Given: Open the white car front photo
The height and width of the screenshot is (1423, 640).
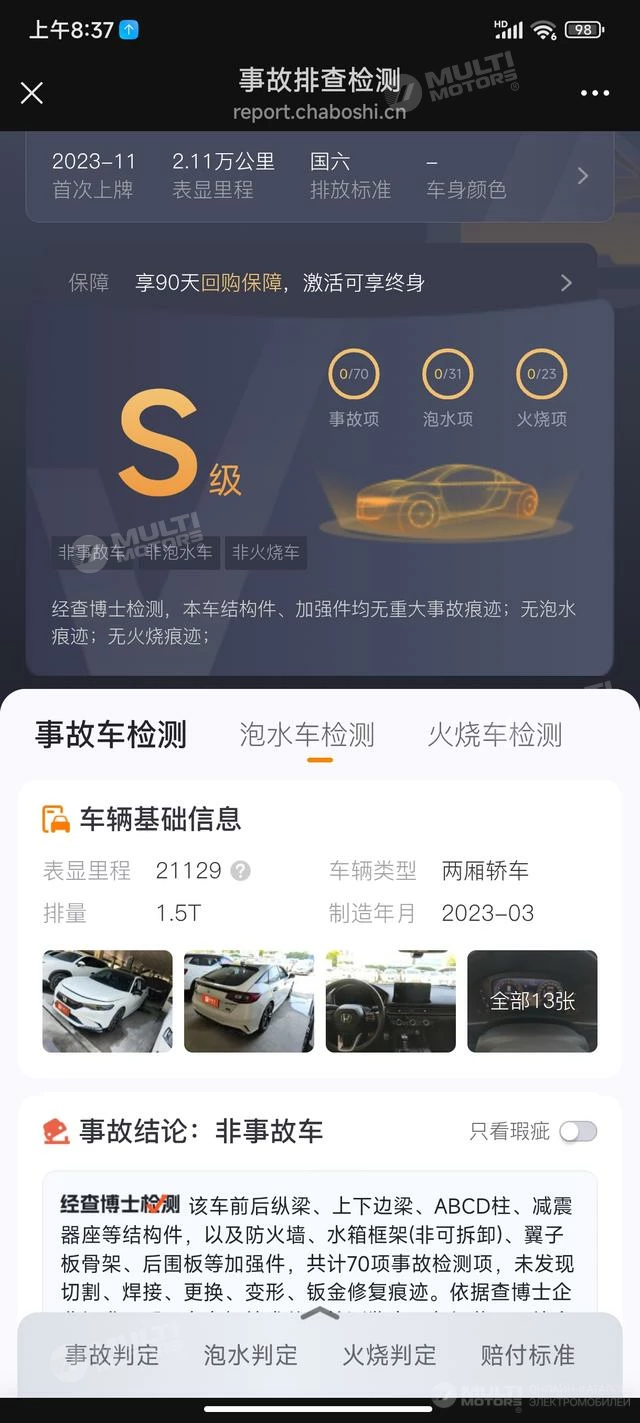Looking at the screenshot, I should [107, 1001].
